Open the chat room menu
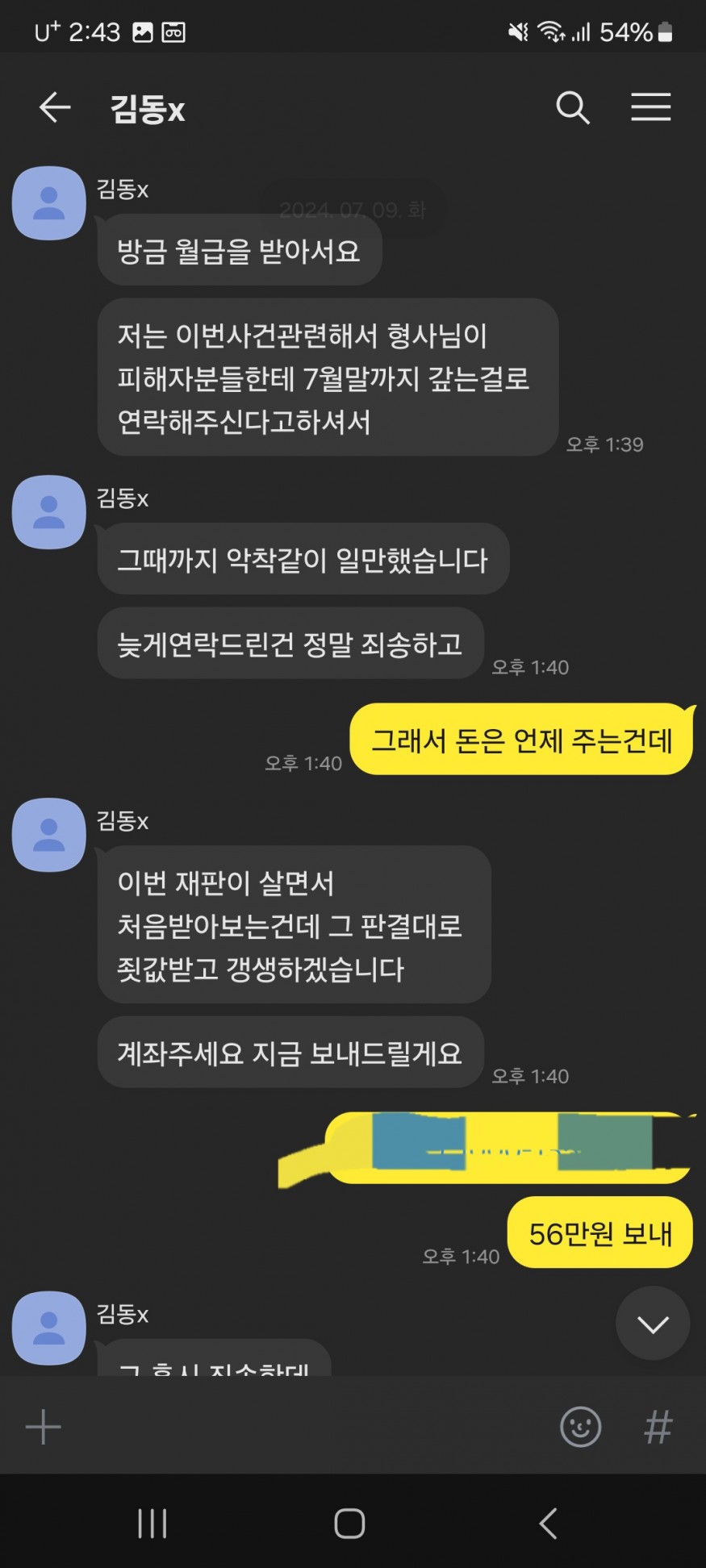This screenshot has height=1568, width=706. coord(650,107)
